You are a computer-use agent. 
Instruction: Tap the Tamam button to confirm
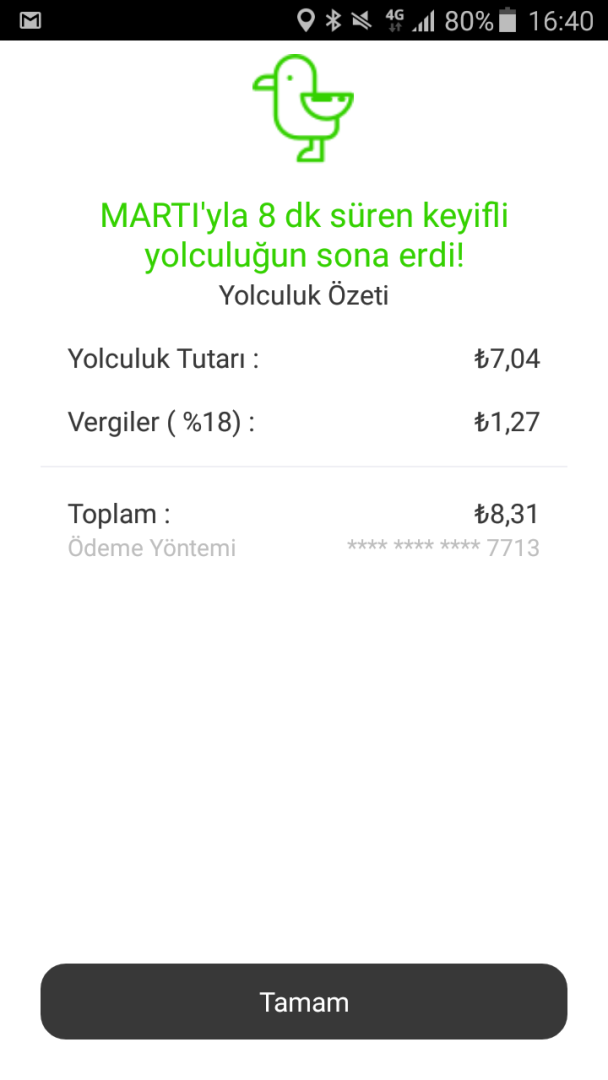304,1001
